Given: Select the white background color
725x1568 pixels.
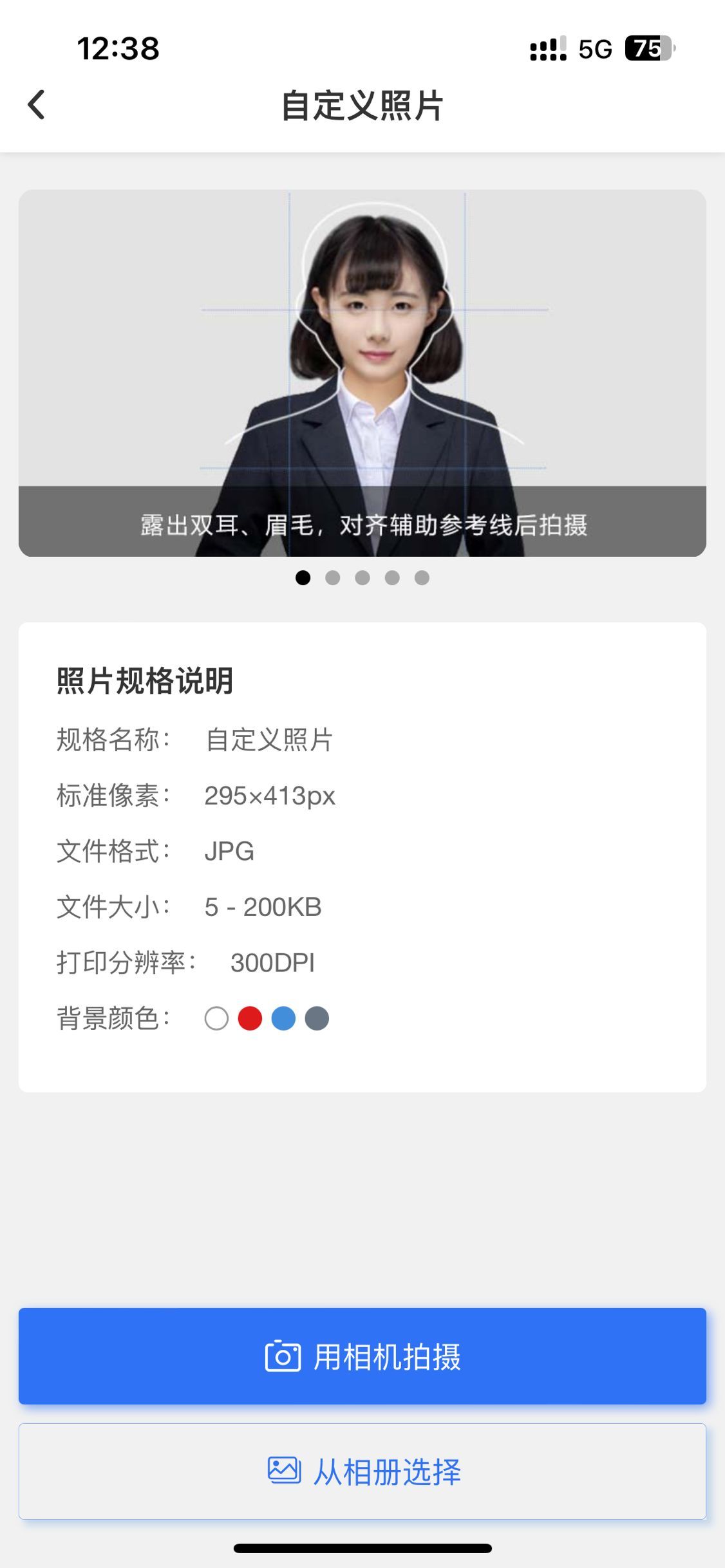Looking at the screenshot, I should 216,1018.
